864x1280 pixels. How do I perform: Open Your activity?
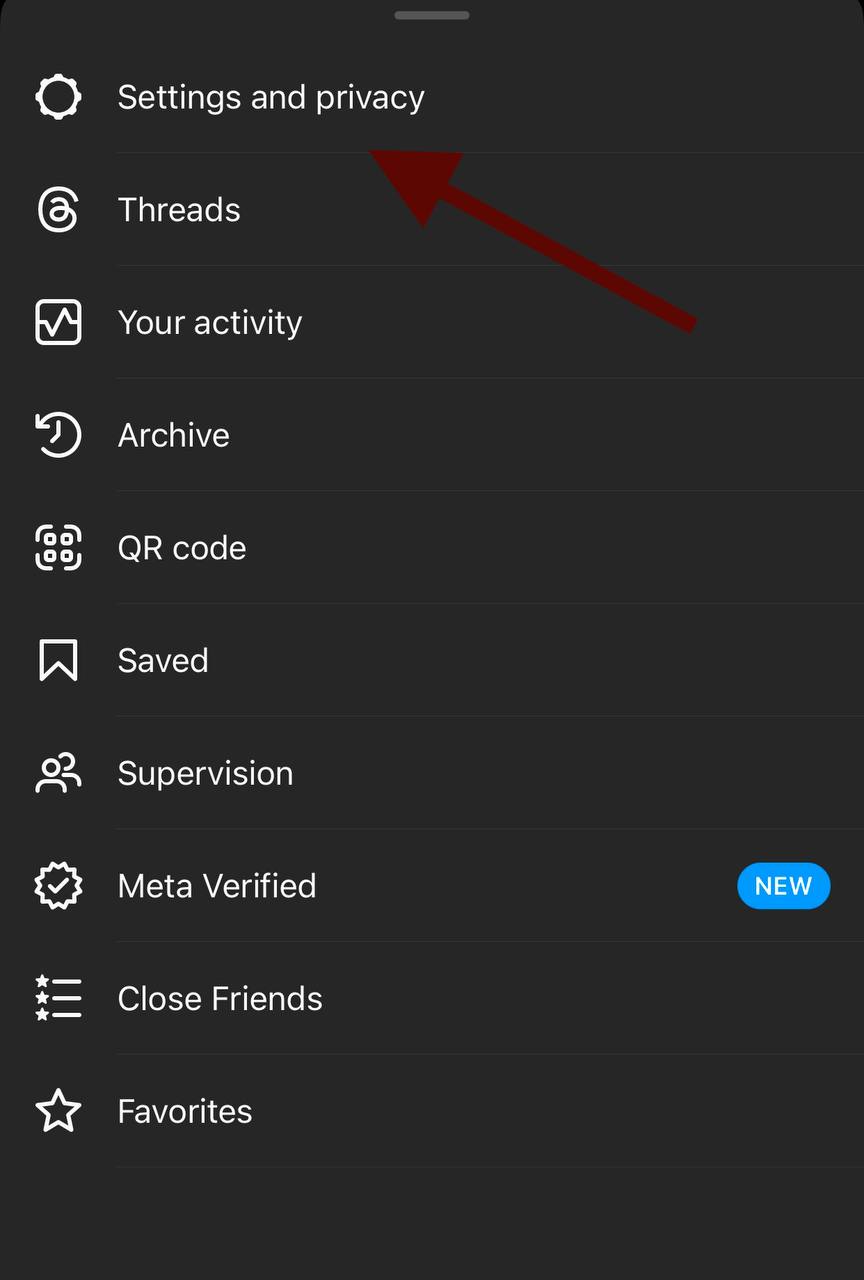coord(210,322)
